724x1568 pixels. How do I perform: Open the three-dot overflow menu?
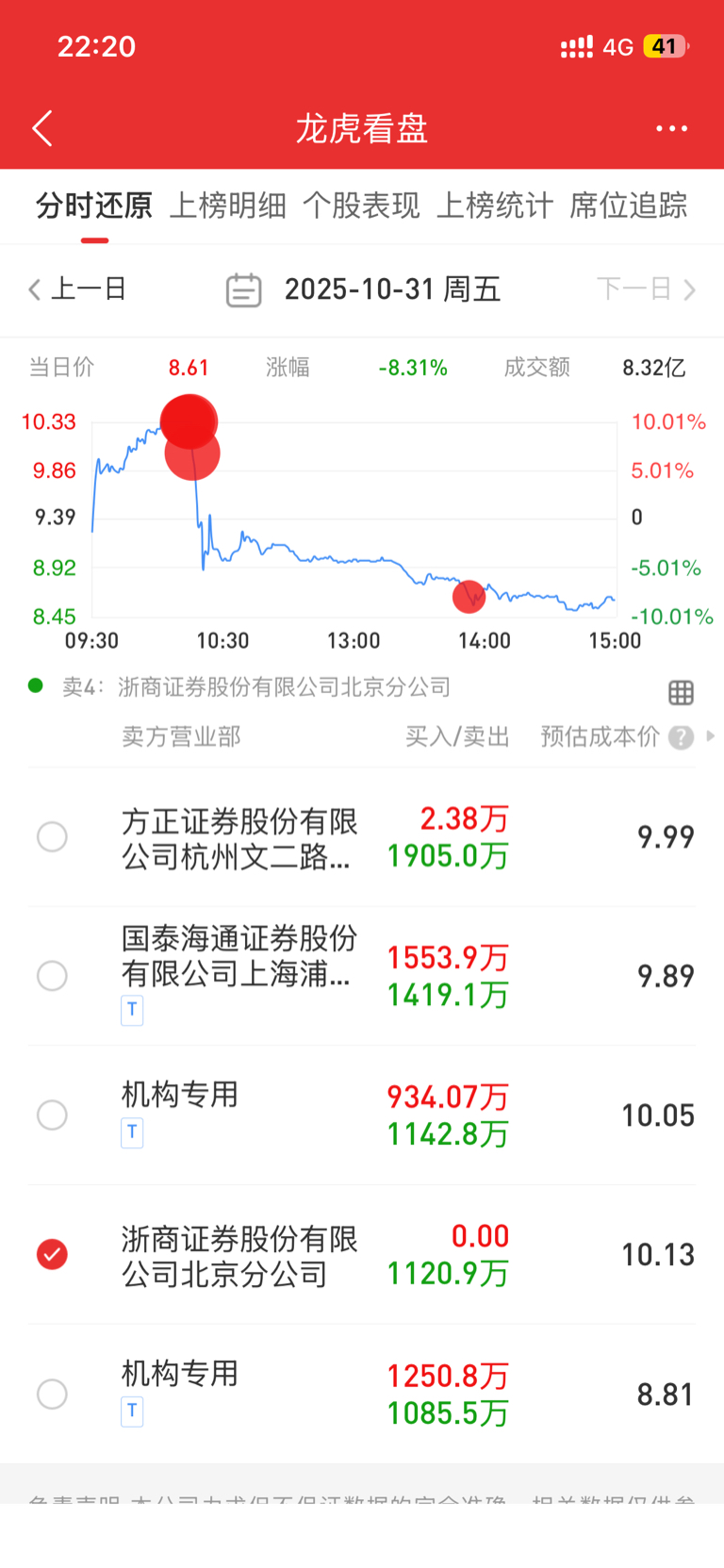[x=671, y=128]
